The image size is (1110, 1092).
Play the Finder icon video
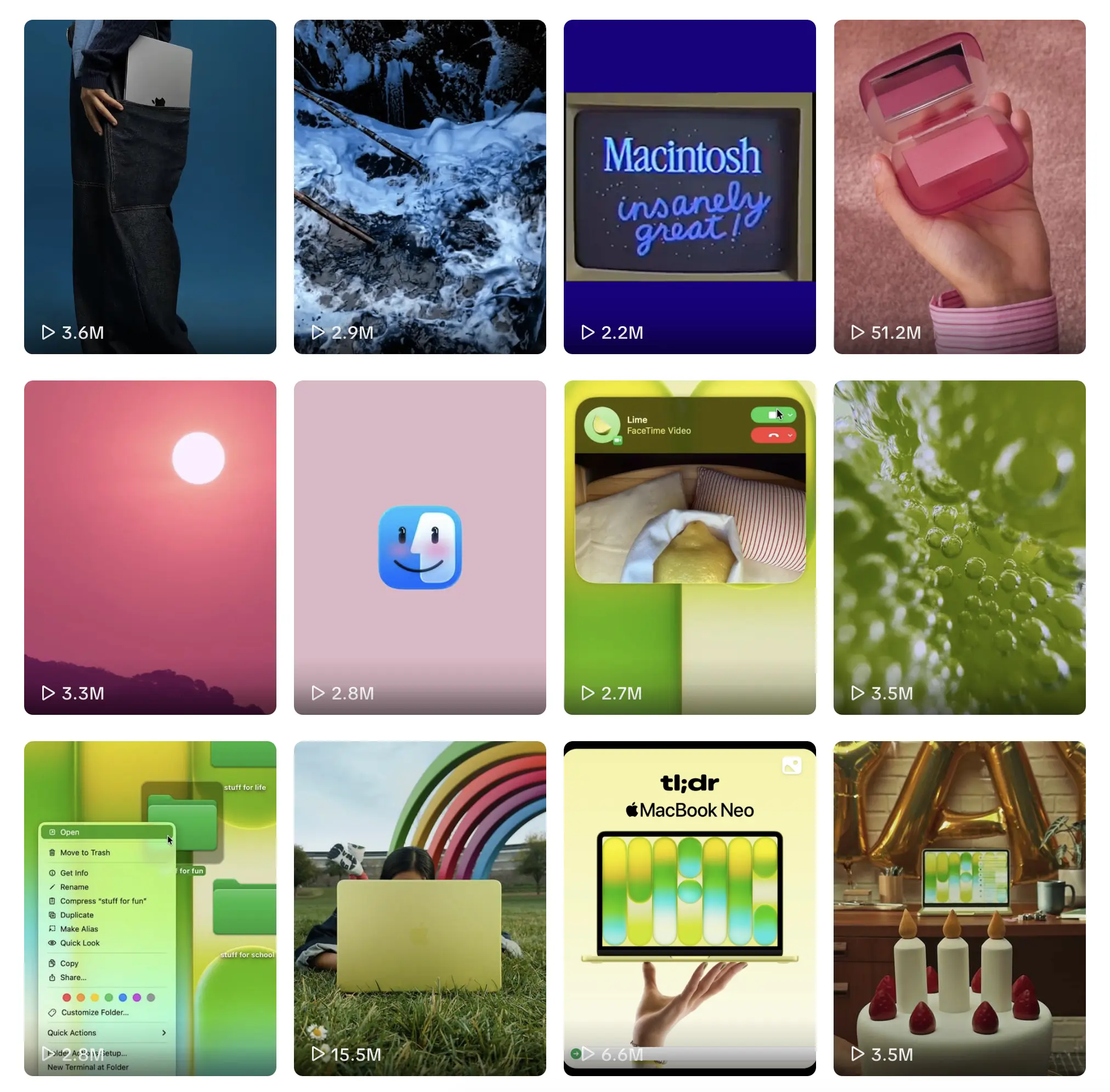[x=420, y=547]
